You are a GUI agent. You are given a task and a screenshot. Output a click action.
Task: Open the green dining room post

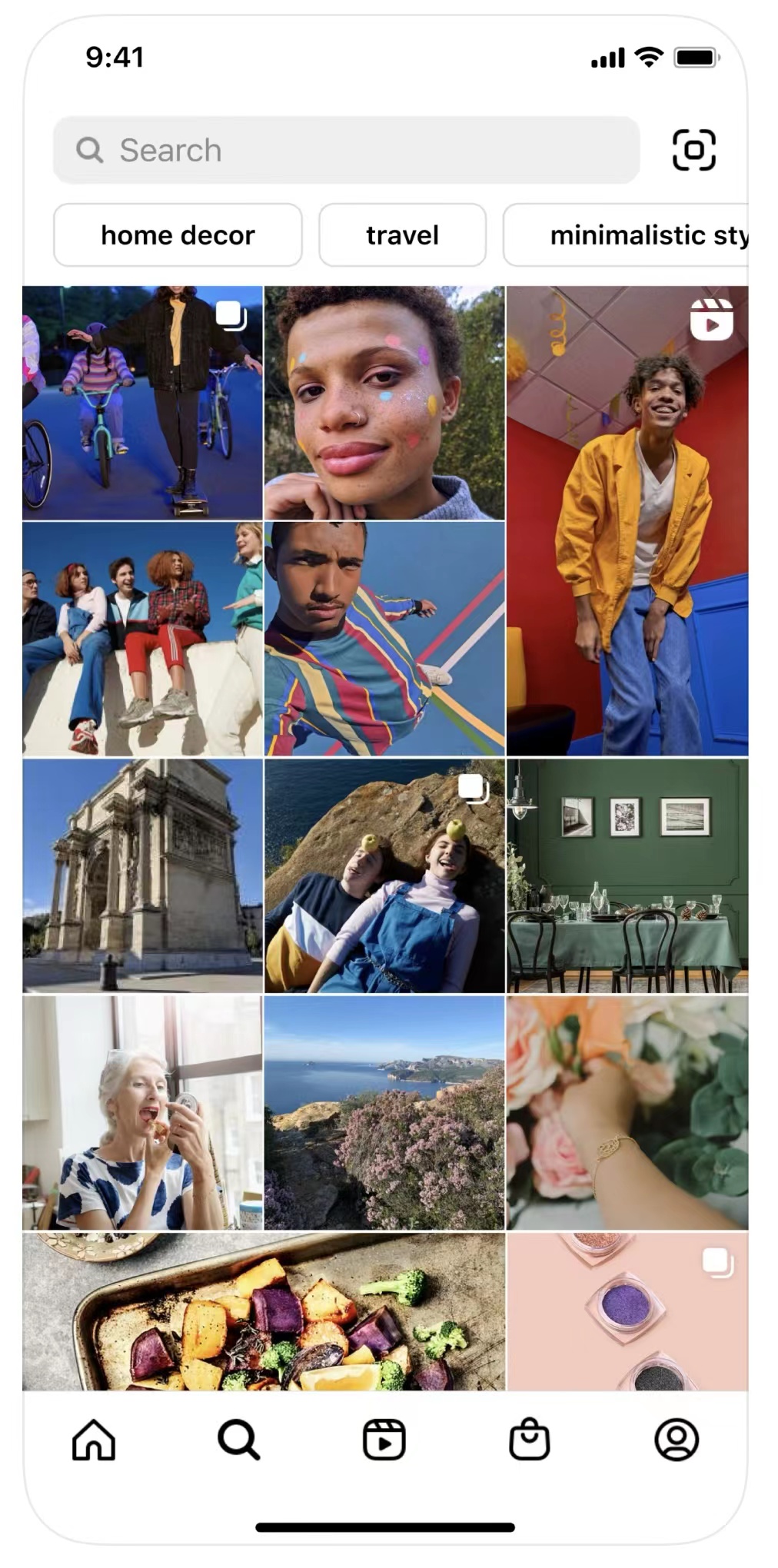click(627, 875)
